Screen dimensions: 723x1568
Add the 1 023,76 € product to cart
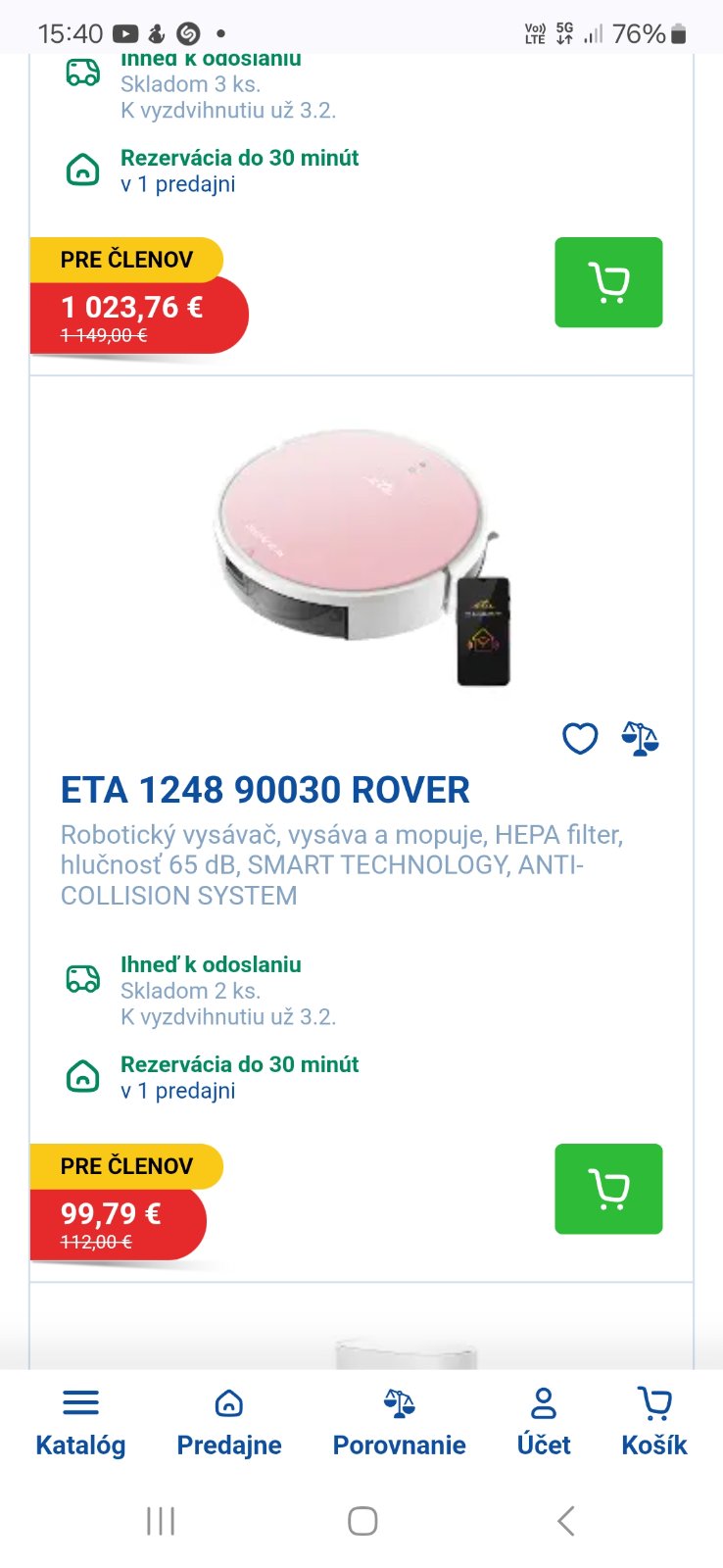[608, 282]
